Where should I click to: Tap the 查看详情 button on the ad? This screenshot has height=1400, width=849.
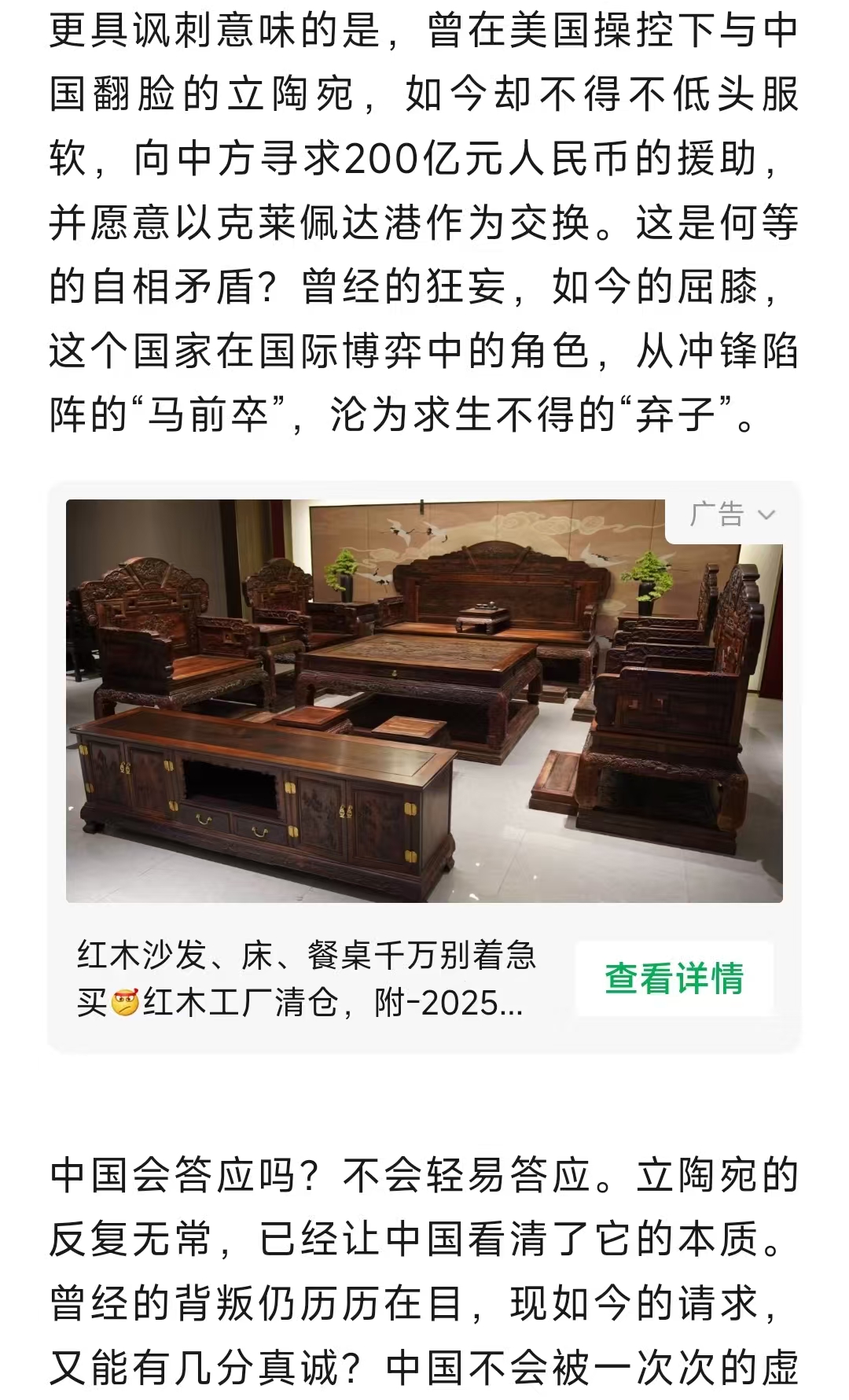(674, 978)
